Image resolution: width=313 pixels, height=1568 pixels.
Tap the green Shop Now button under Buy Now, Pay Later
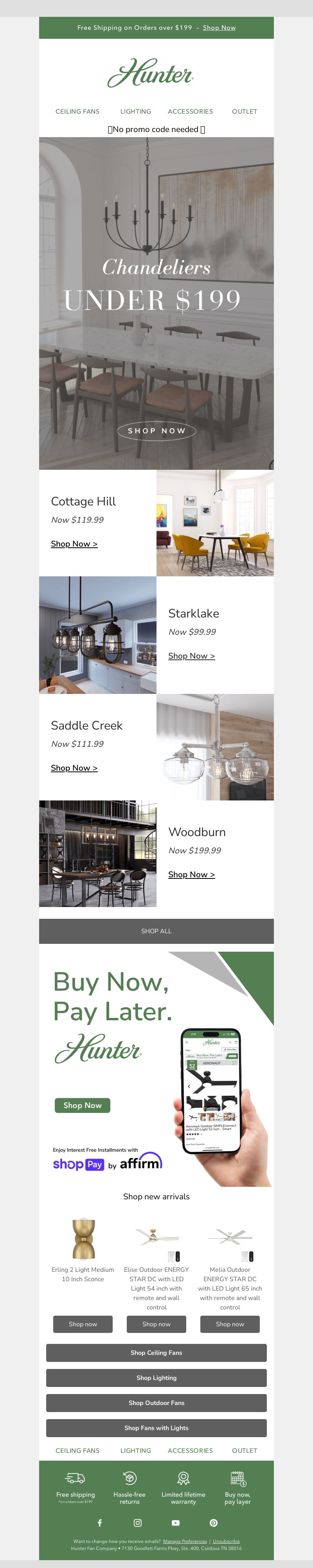83,1105
